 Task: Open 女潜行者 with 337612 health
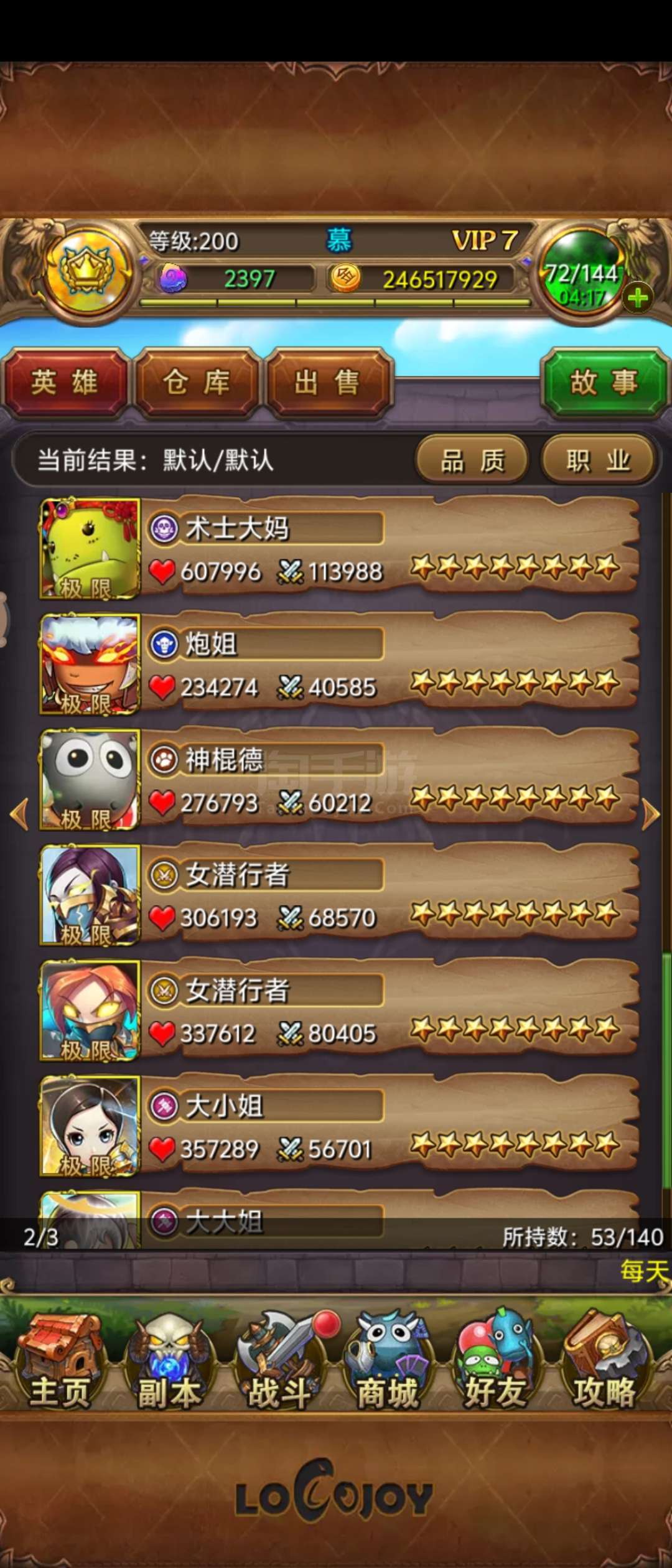tap(339, 1010)
